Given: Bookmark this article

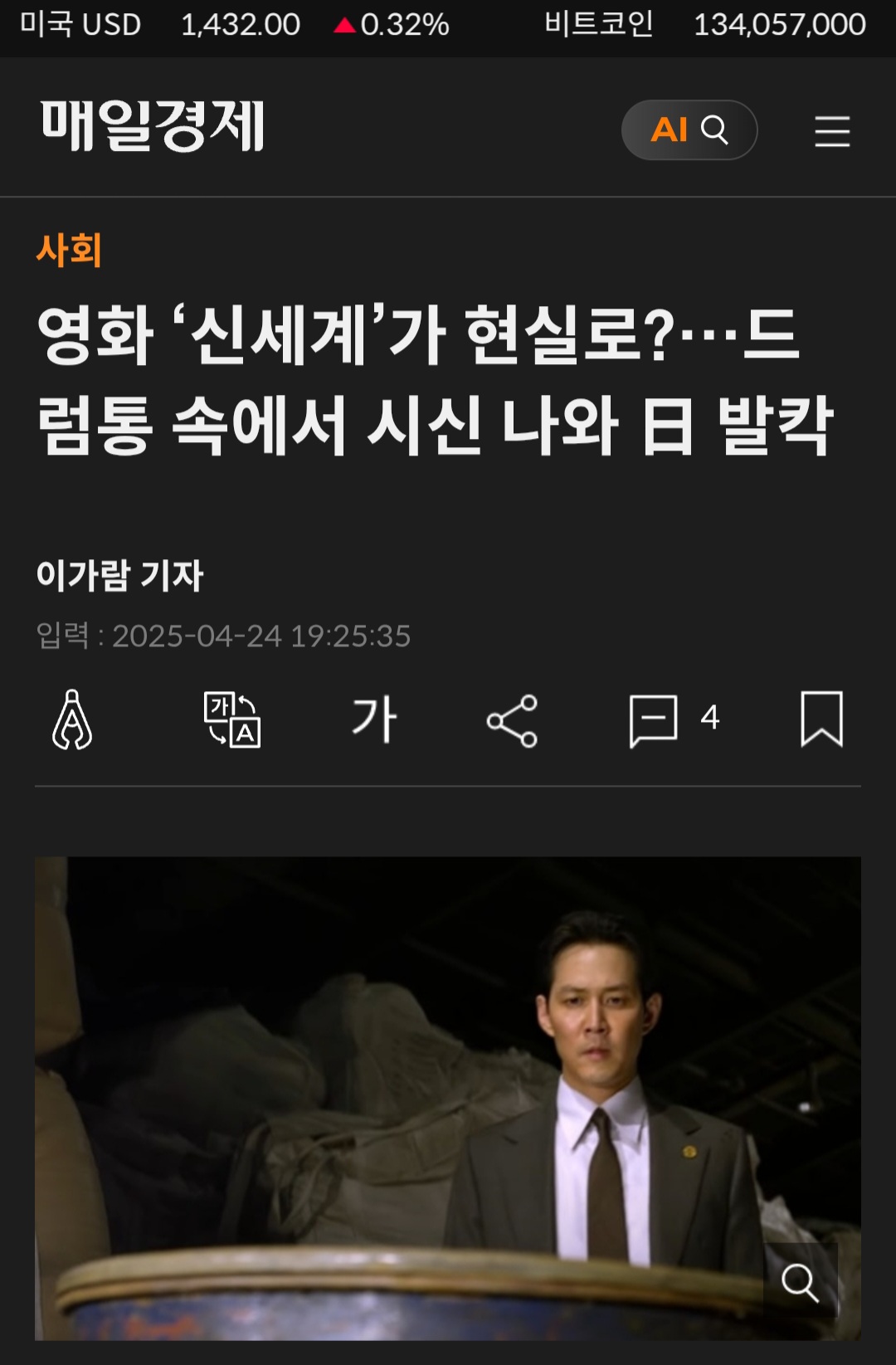Looking at the screenshot, I should (821, 719).
